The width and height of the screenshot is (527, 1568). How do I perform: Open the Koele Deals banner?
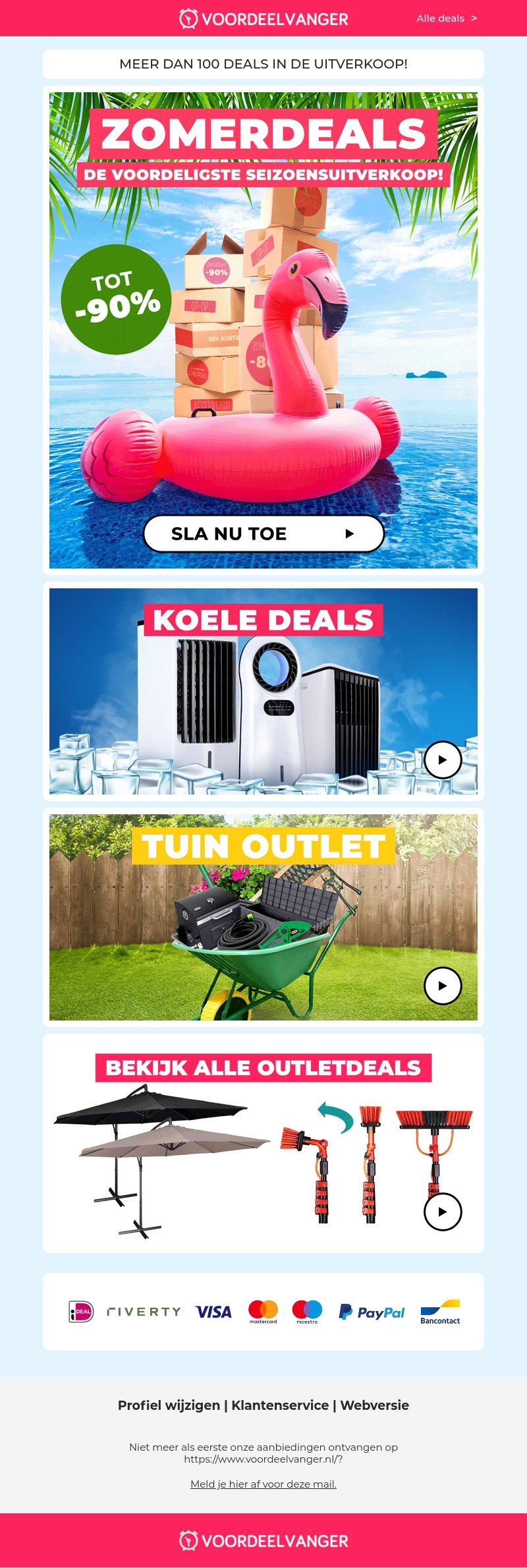pyautogui.click(x=263, y=692)
